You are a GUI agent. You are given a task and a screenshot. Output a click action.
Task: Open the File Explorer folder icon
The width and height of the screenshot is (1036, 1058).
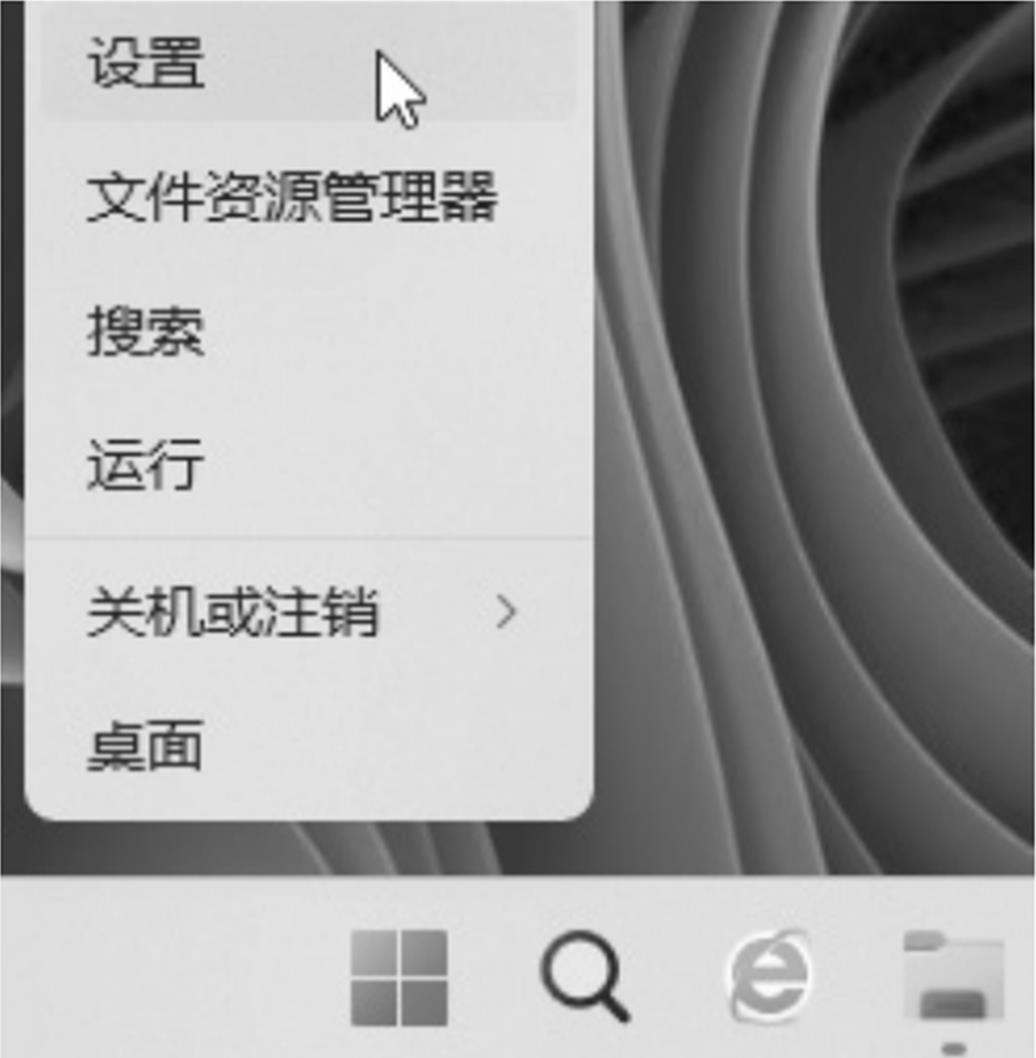[953, 978]
